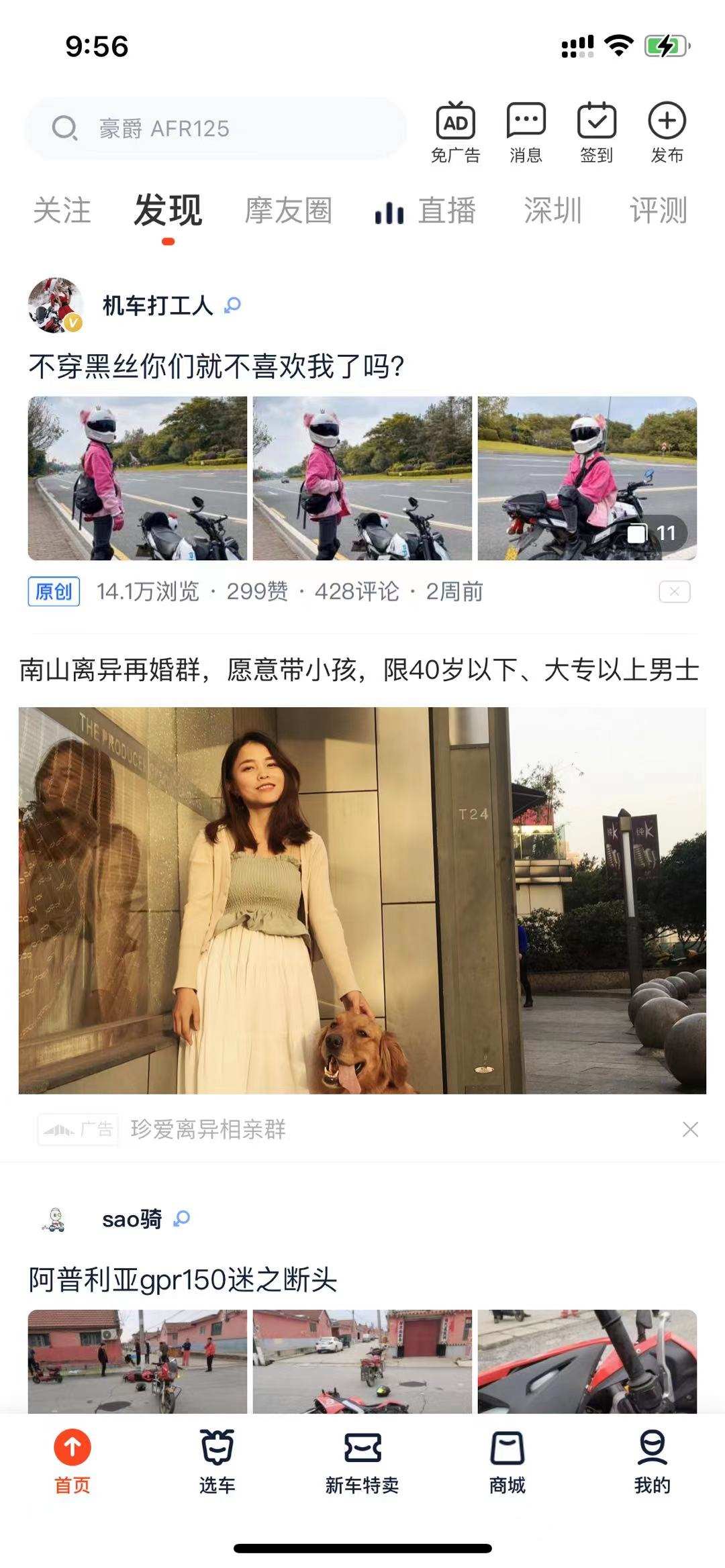This screenshot has height=1568, width=725.
Task: Dismiss the 机车打工人 post with X button
Action: tap(674, 592)
